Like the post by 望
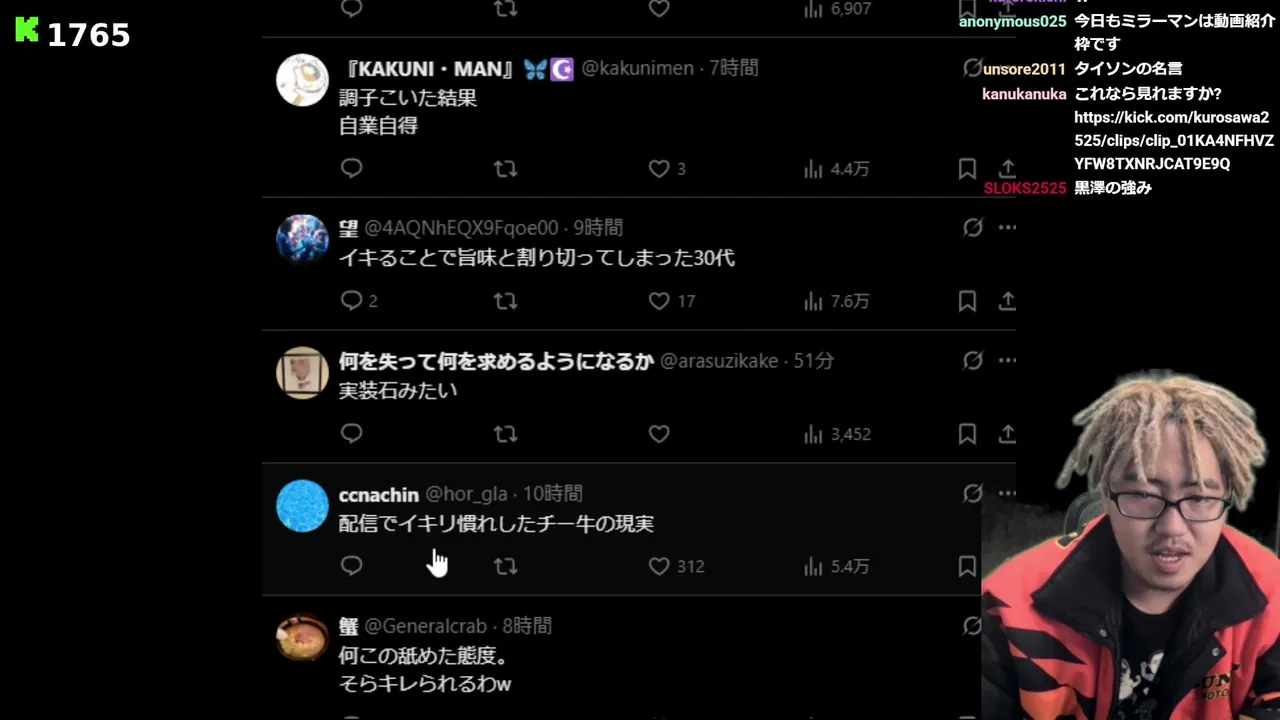Screen dimensions: 1280x720 pos(659,301)
